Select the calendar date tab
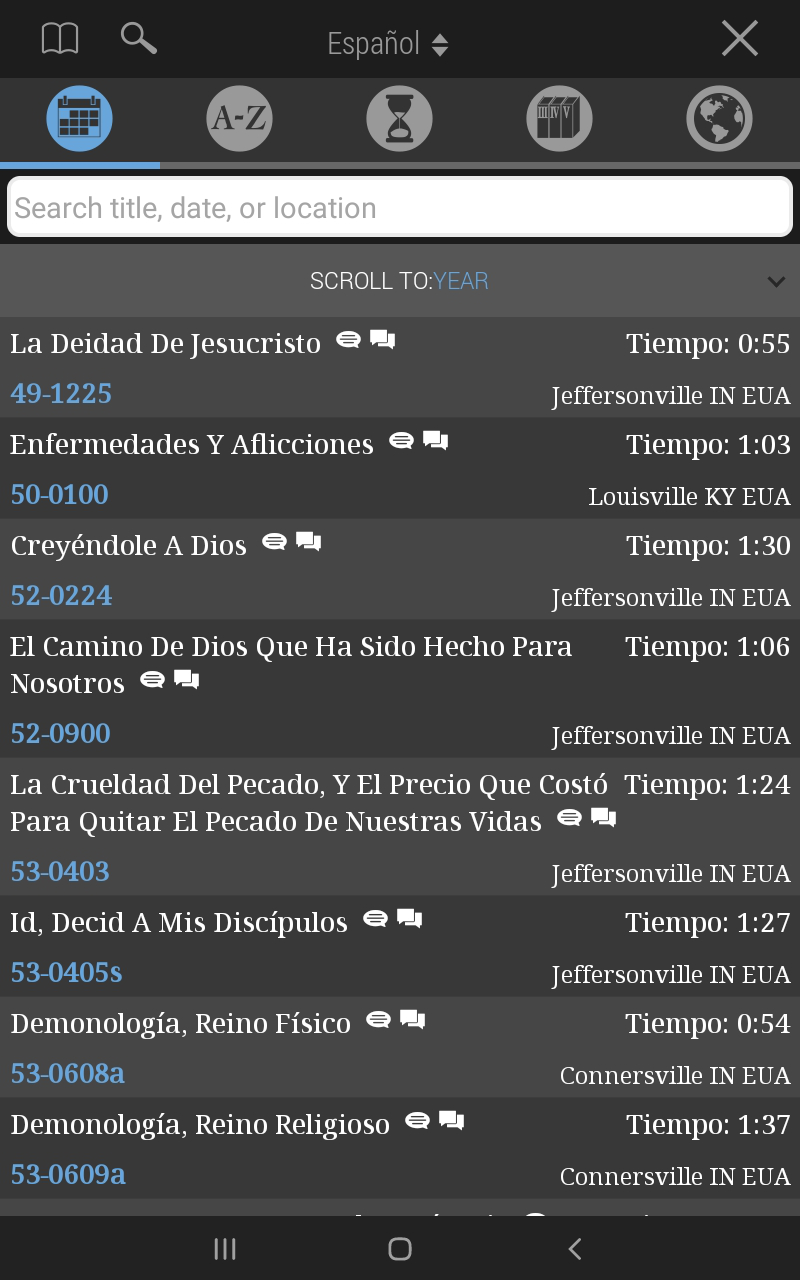Screen dimensions: 800x1280 pos(80,119)
